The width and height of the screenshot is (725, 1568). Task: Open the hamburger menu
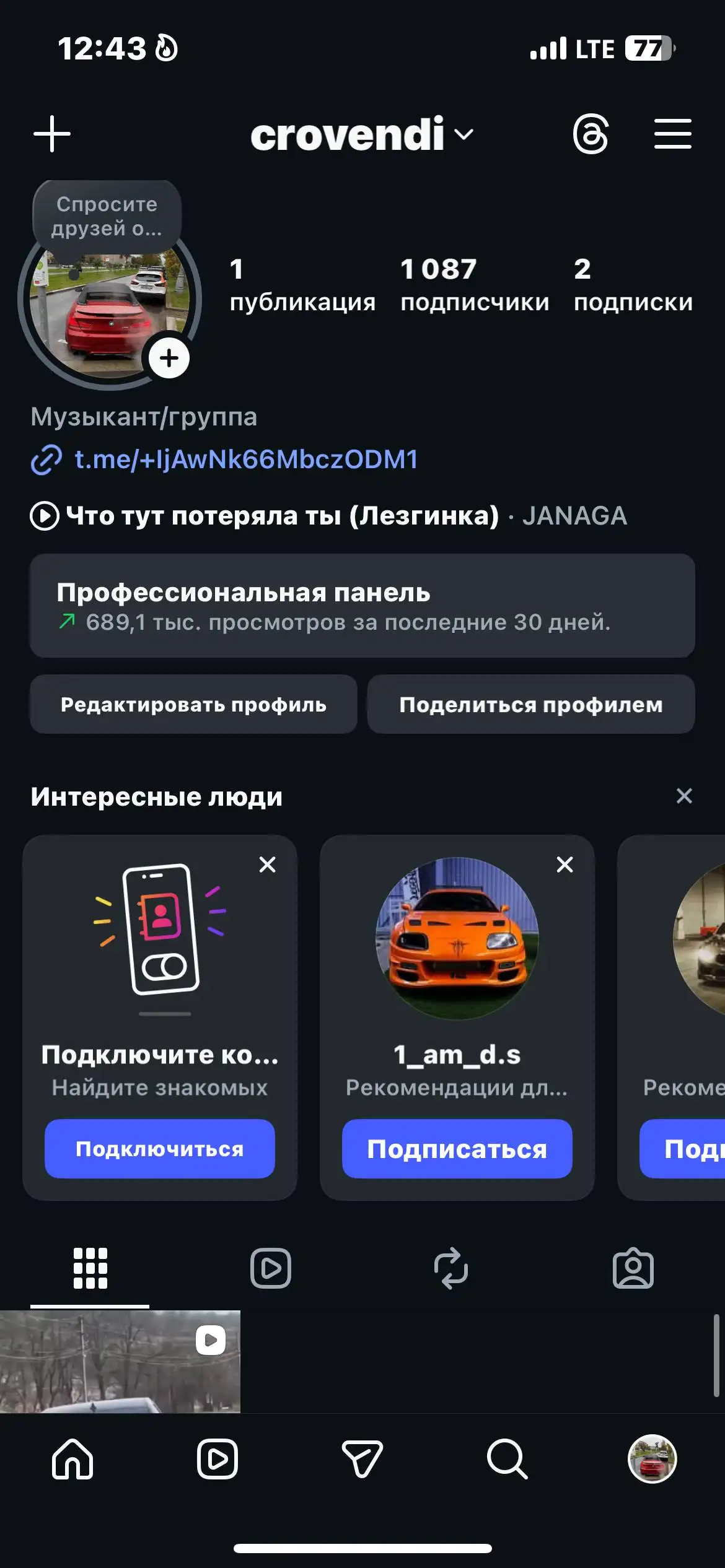[673, 134]
